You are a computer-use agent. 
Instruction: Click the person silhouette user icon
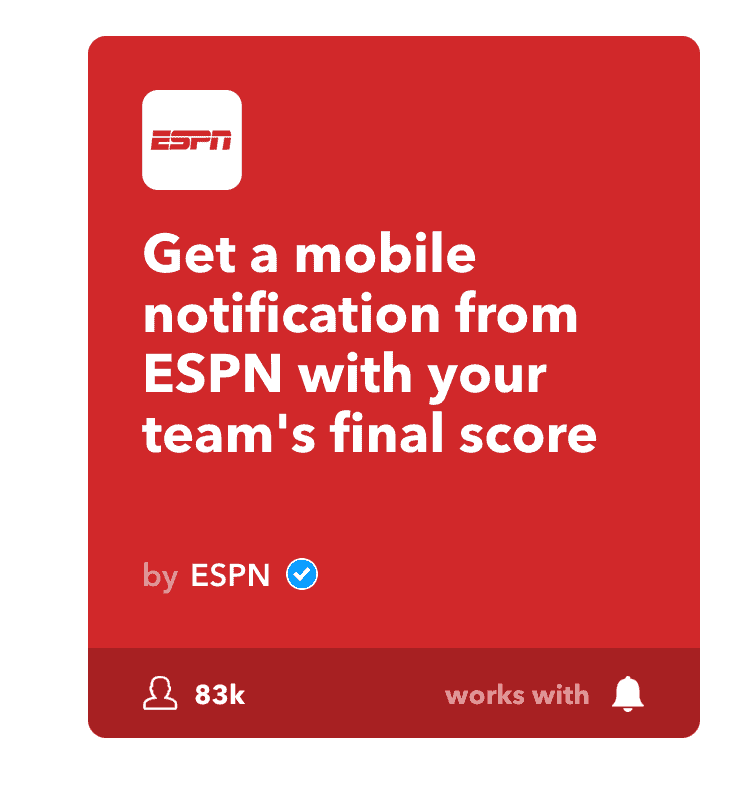[x=160, y=694]
